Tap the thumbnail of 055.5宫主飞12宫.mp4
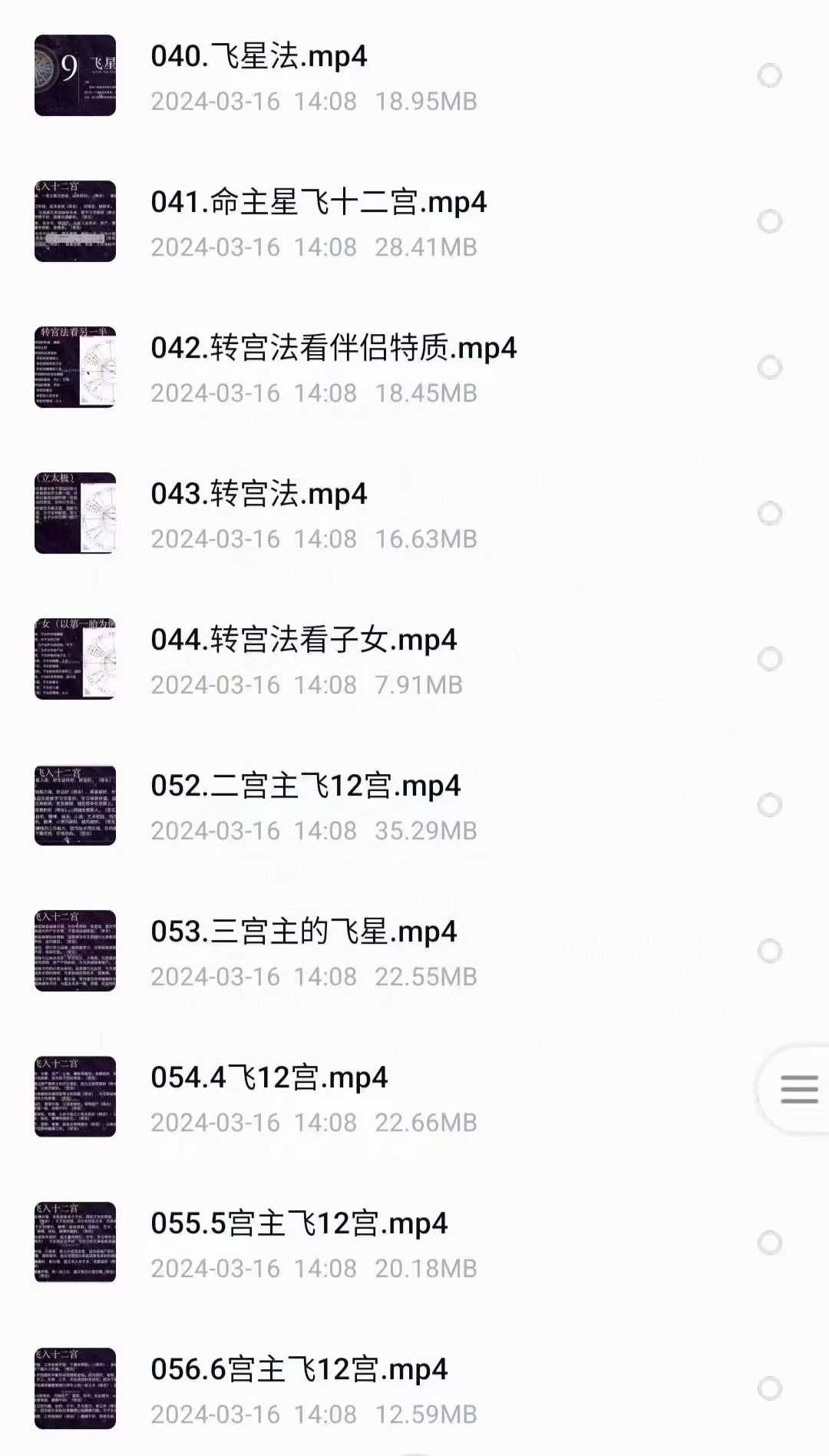This screenshot has width=829, height=1456. (75, 1243)
